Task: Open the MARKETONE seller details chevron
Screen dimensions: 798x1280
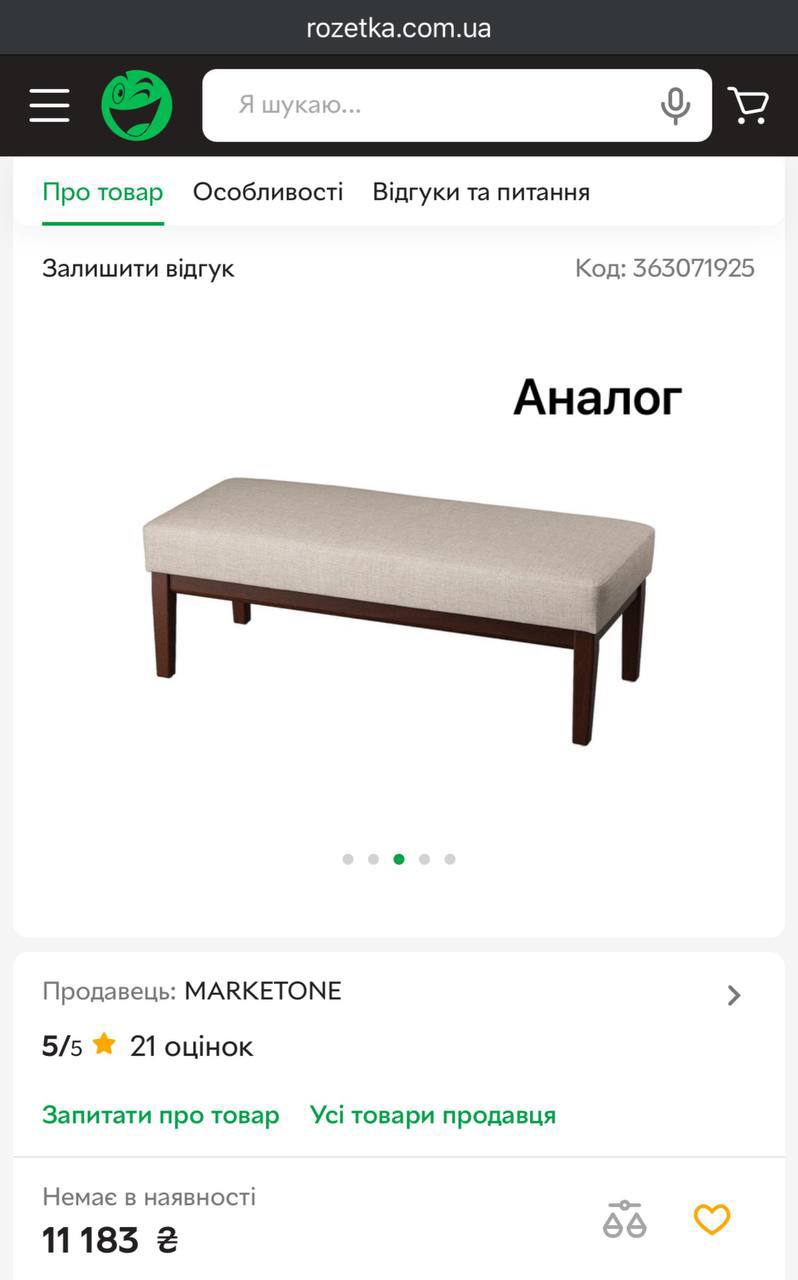Action: (734, 995)
